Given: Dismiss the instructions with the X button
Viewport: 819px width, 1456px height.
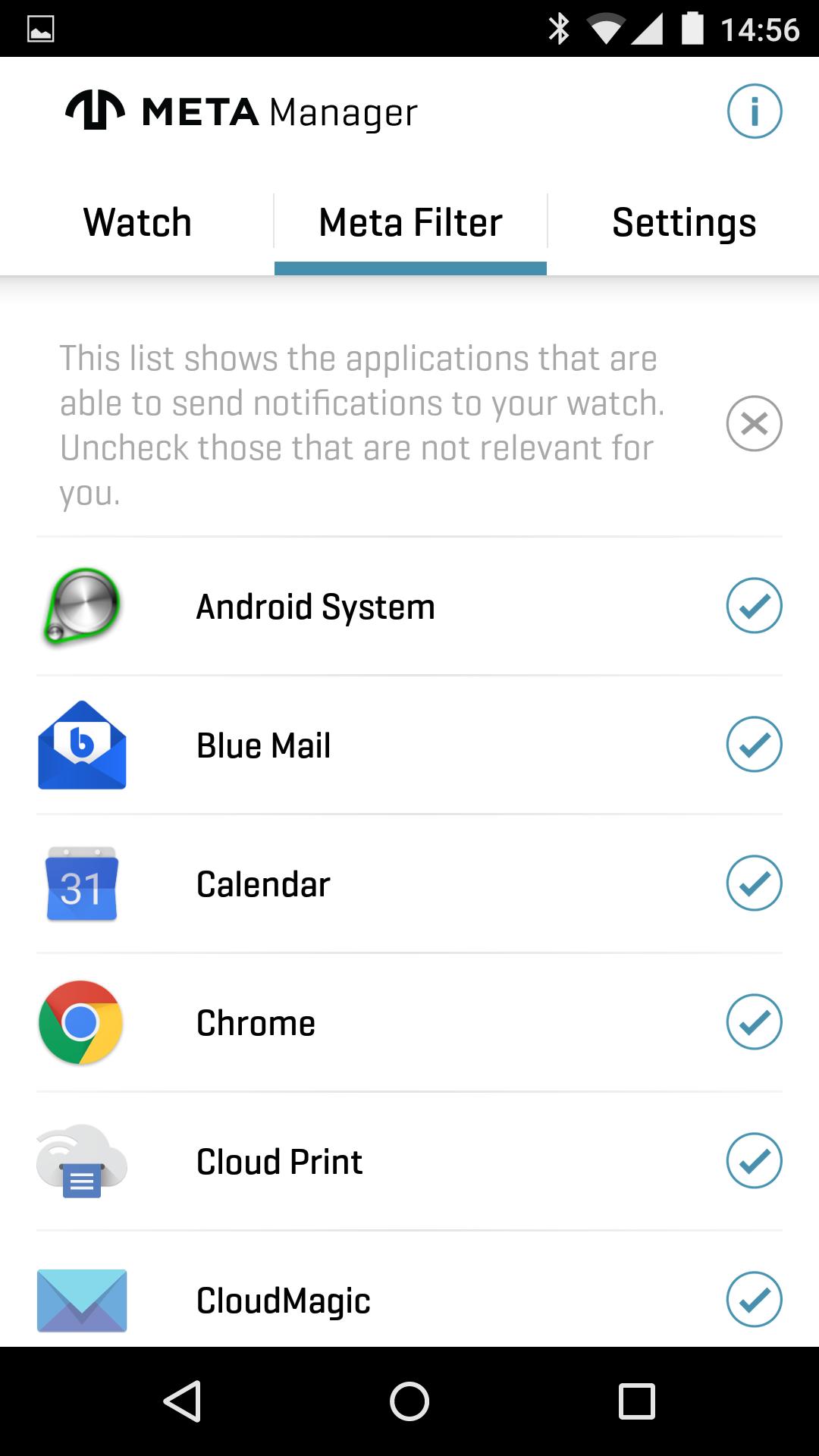Looking at the screenshot, I should (x=755, y=424).
